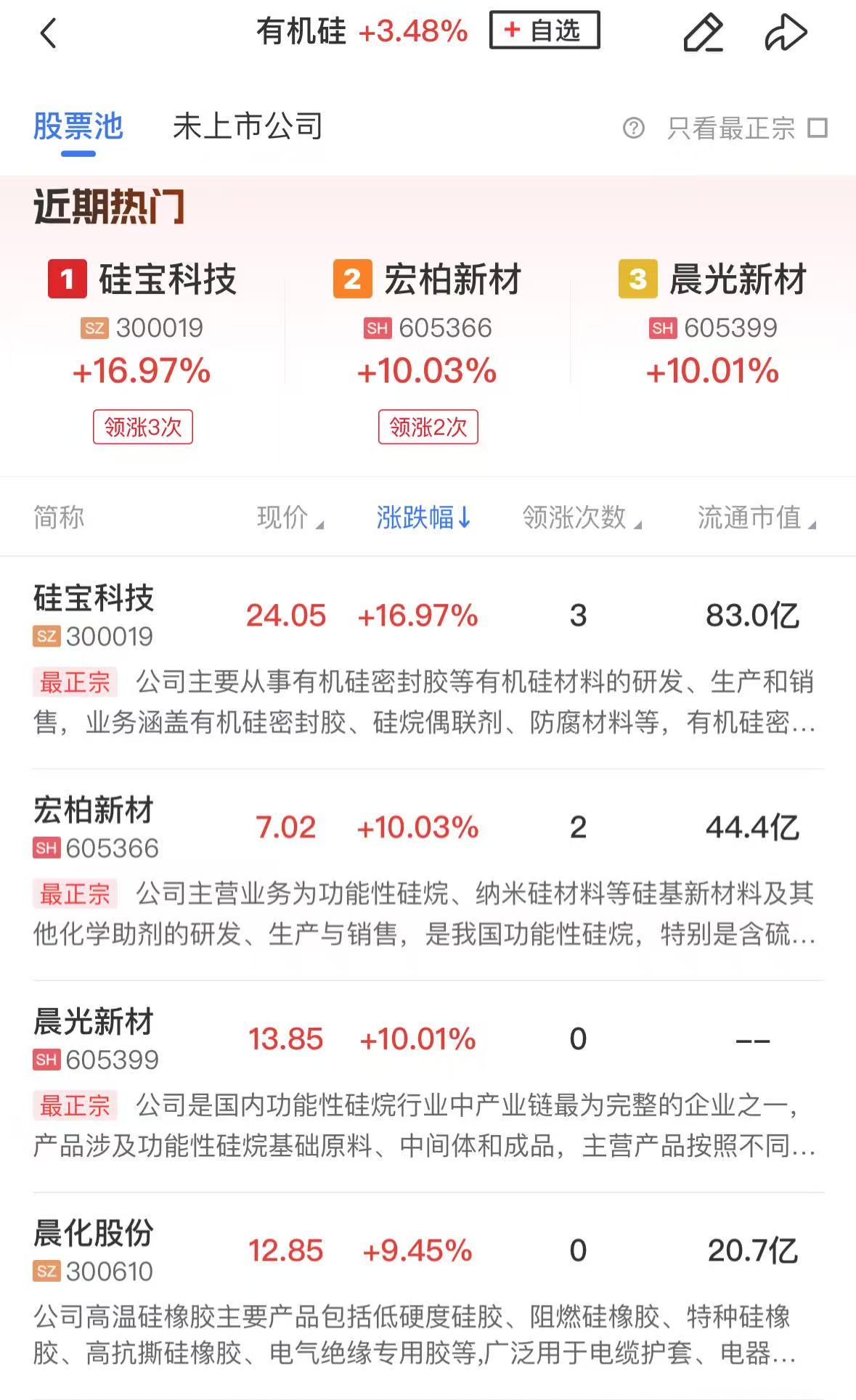Sort the list by 领涨次数
The image size is (856, 1400).
tap(582, 517)
